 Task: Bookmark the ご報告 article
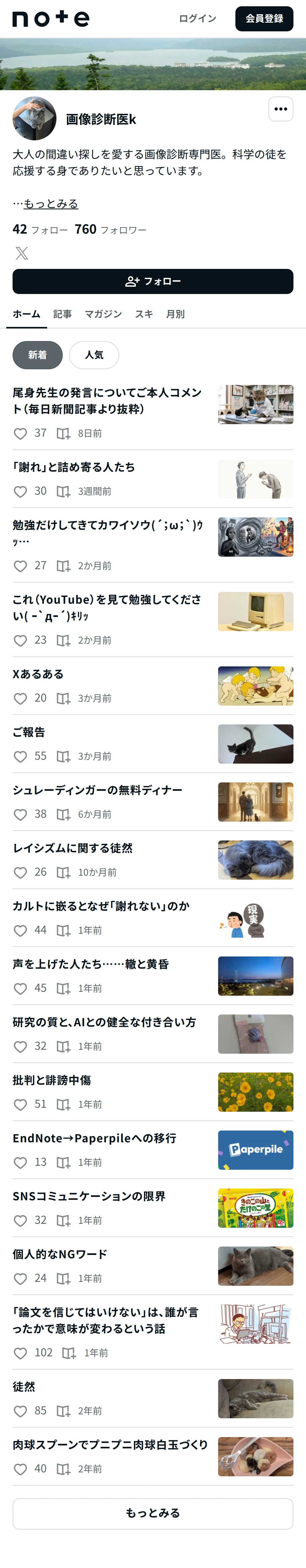[x=63, y=757]
